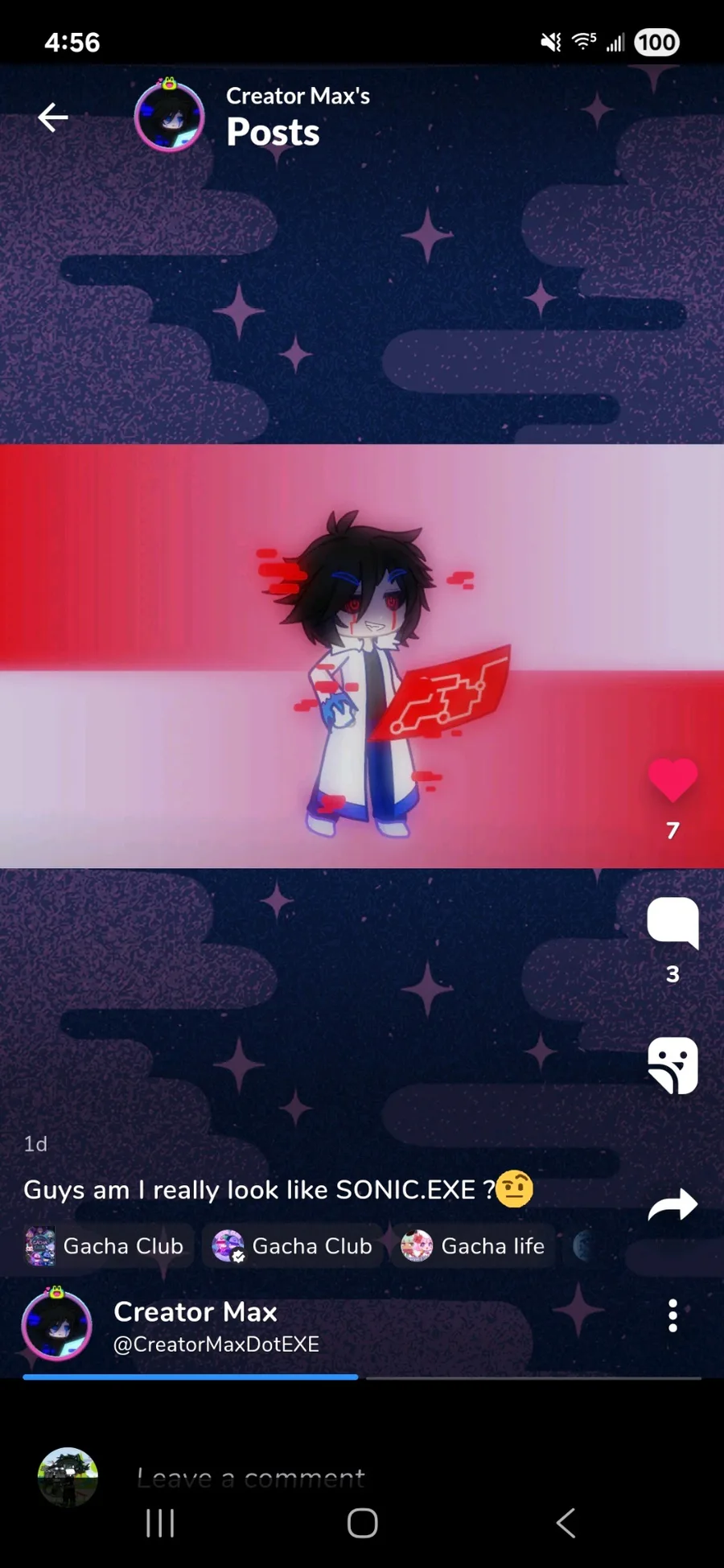The width and height of the screenshot is (724, 1568).
Task: Tap the sticker reaction icon
Action: coord(673,1065)
